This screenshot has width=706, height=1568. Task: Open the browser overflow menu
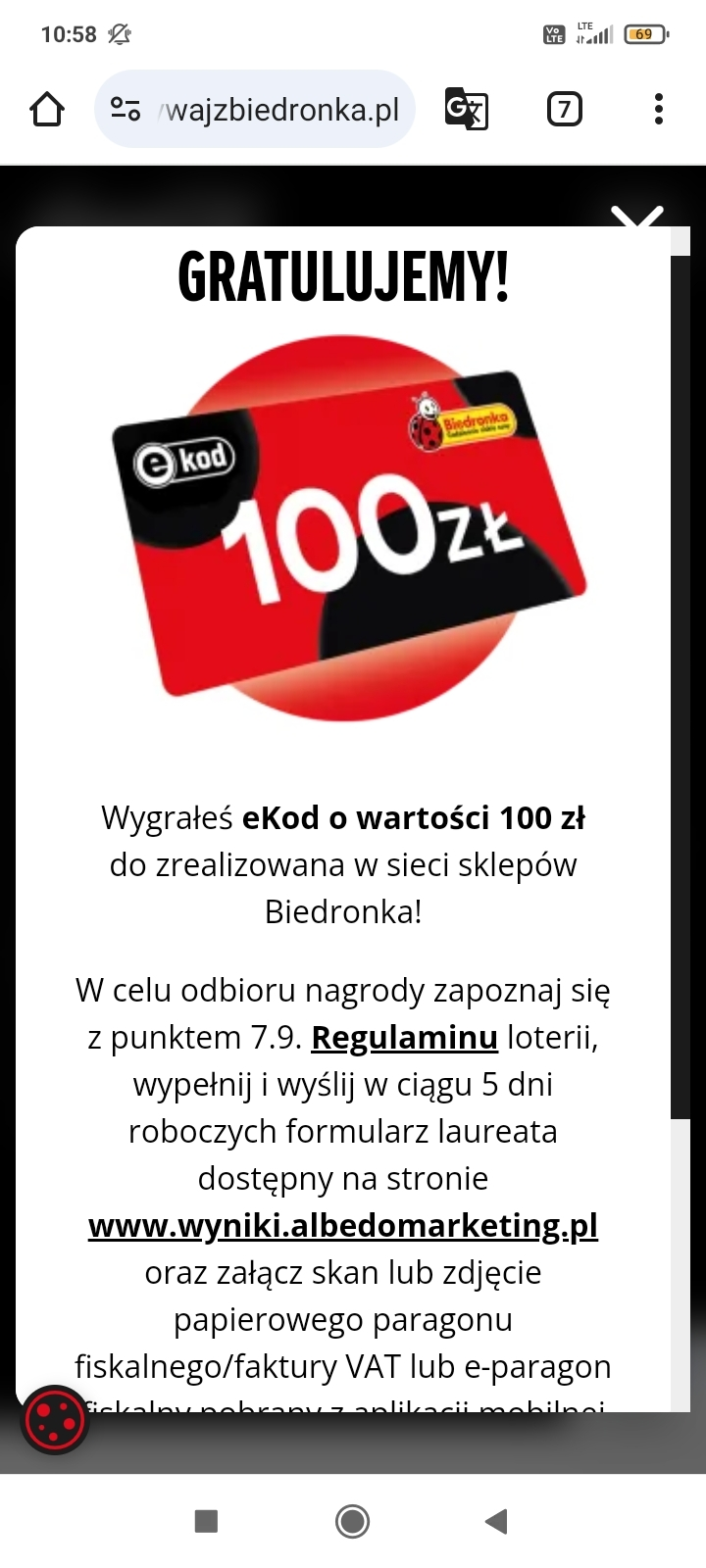click(x=659, y=109)
